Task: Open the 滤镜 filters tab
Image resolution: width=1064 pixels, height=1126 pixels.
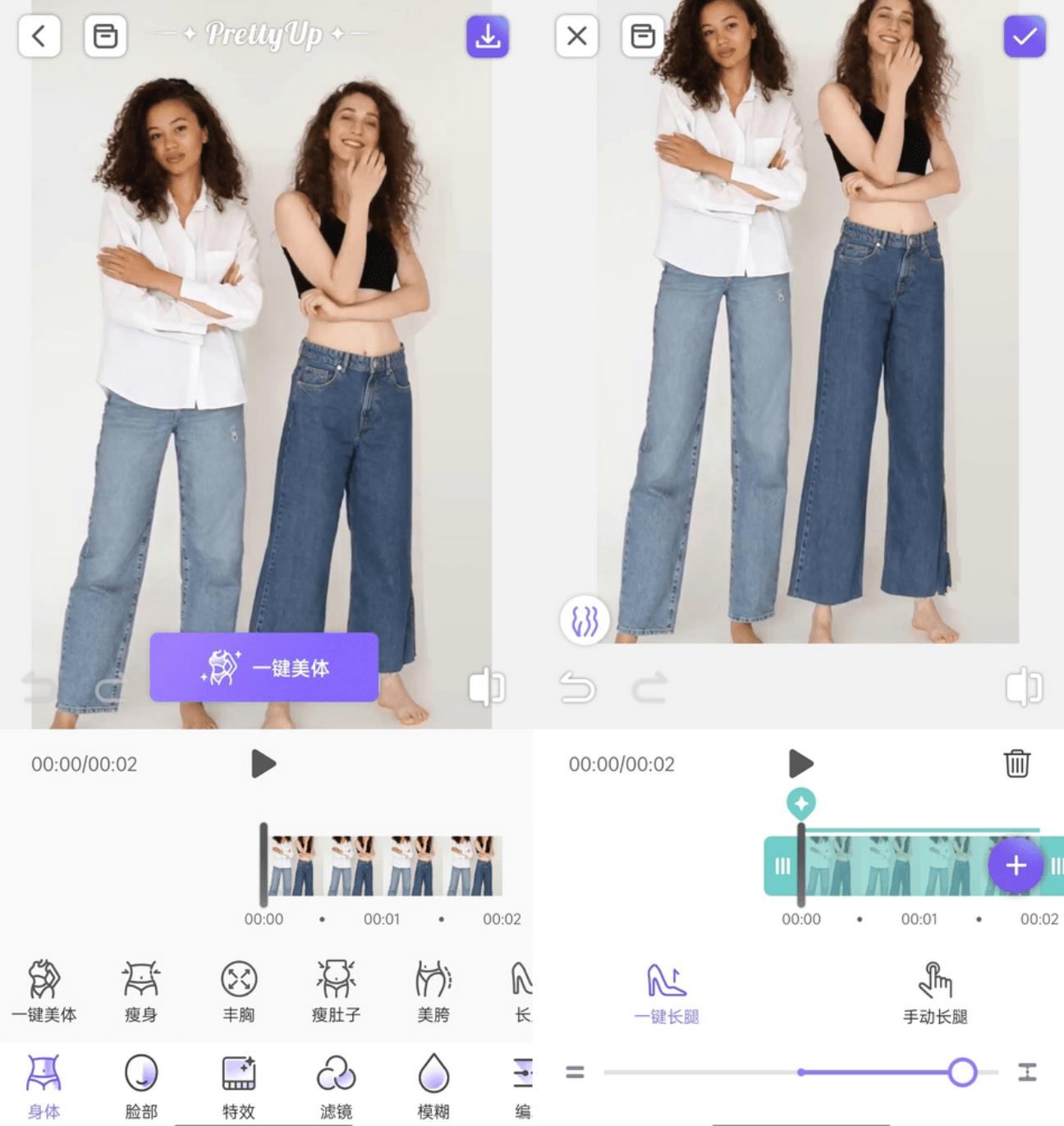Action: pyautogui.click(x=336, y=1087)
